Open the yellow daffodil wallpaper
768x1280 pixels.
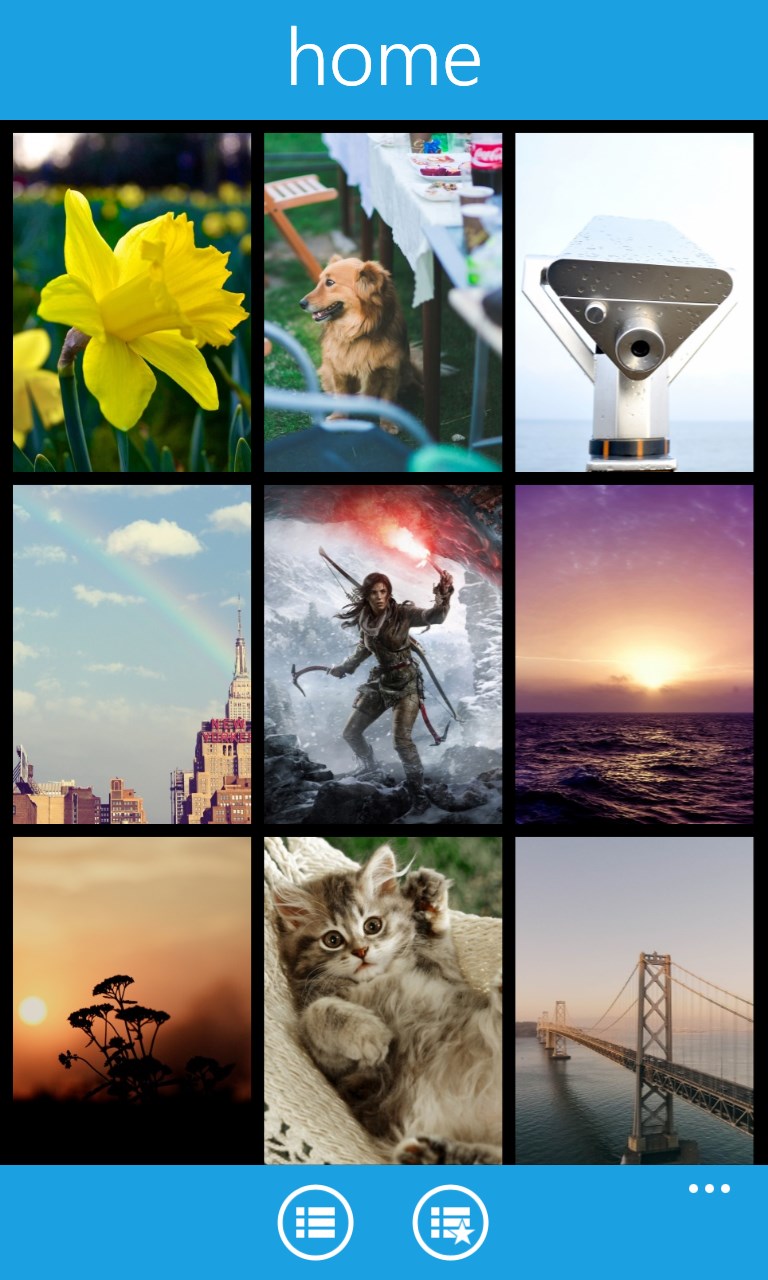(x=132, y=302)
